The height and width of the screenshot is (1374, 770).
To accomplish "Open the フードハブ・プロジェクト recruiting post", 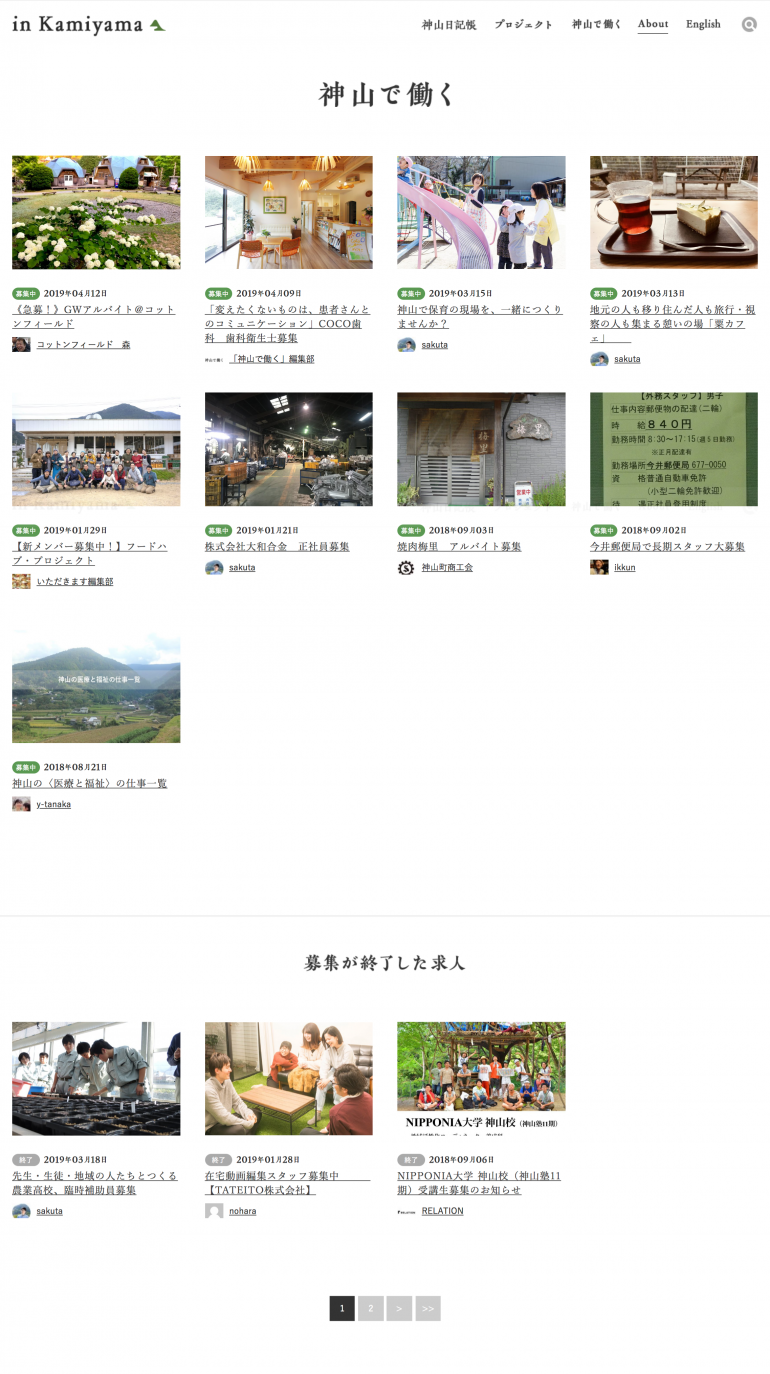I will (94, 553).
